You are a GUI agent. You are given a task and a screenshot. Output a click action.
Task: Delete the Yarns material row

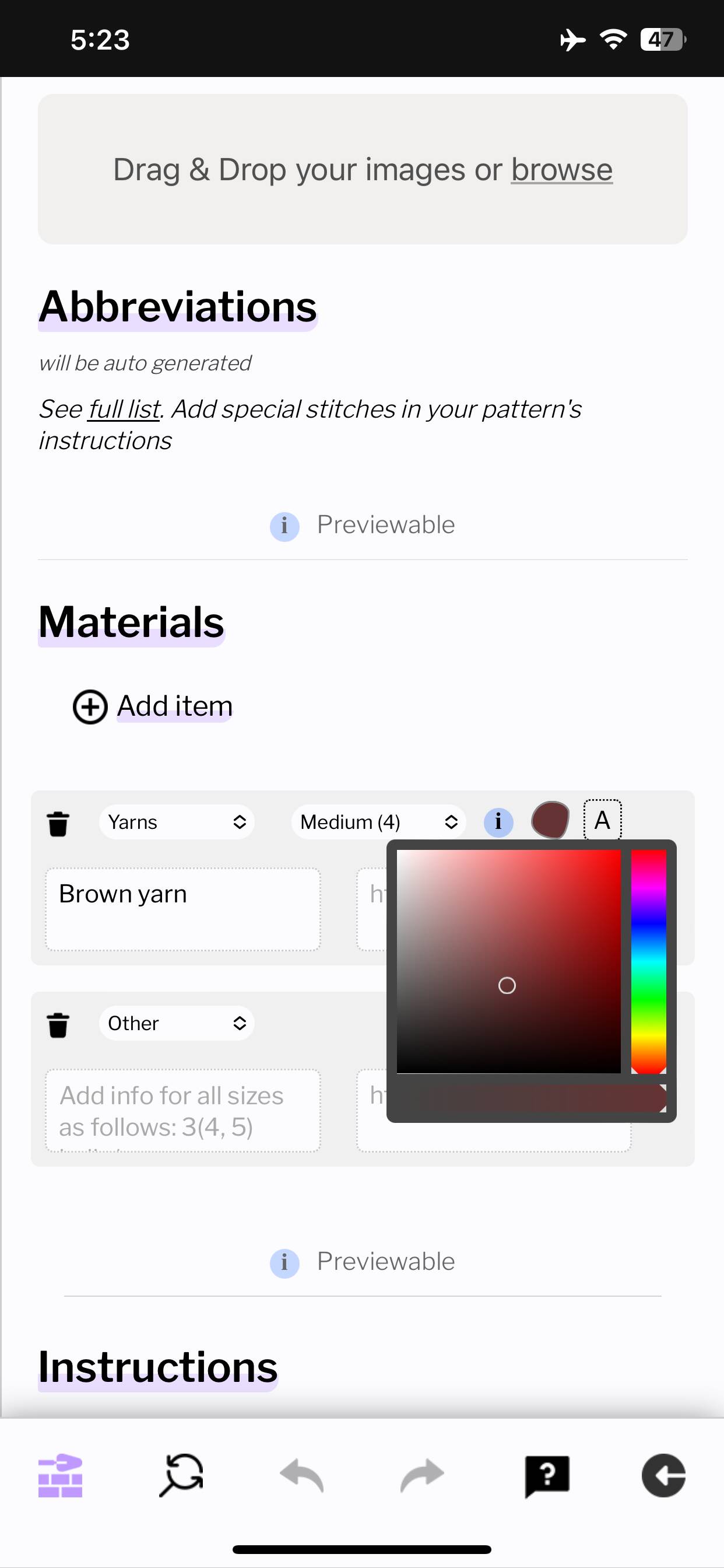pos(58,824)
